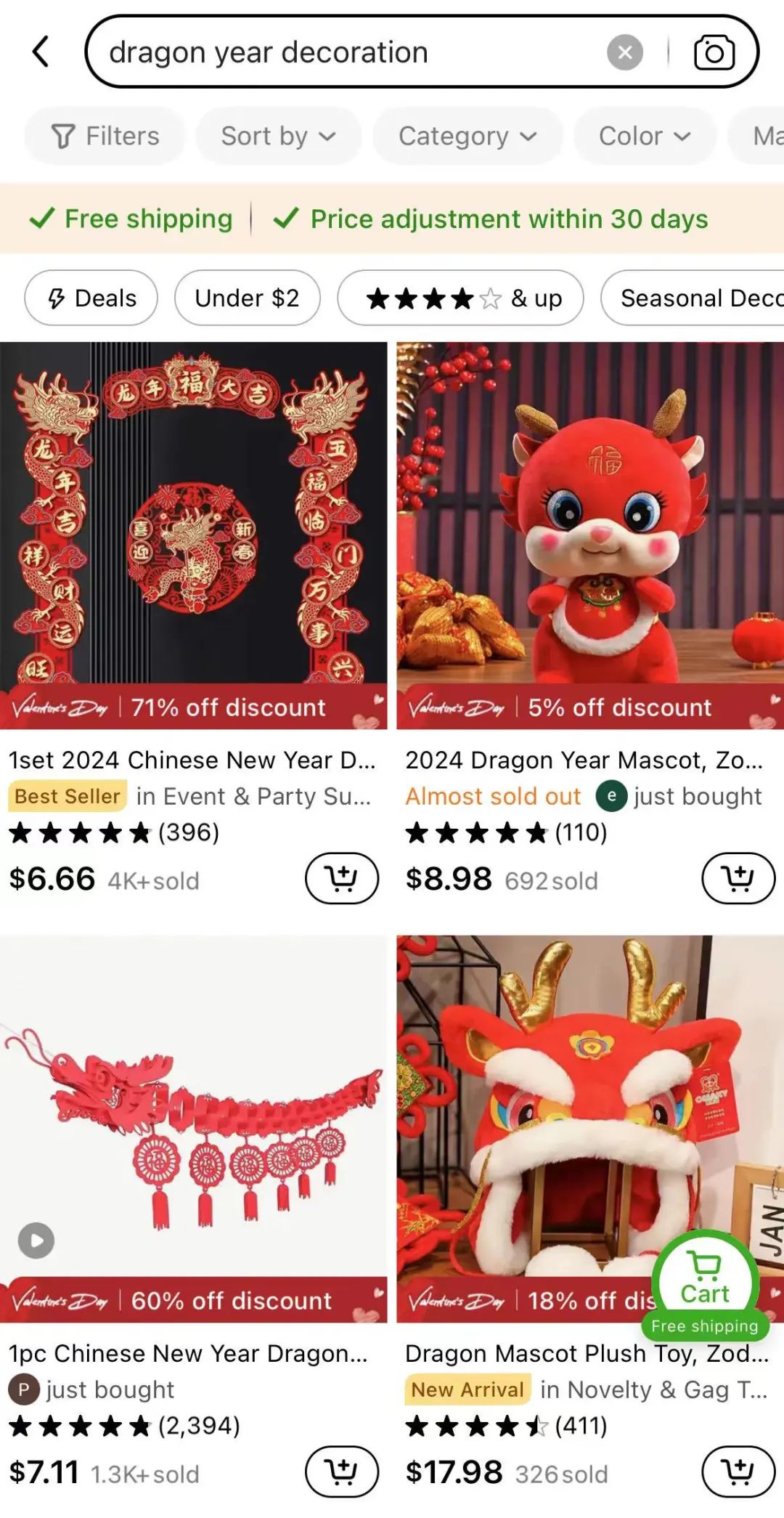This screenshot has width=784, height=1518.
Task: Open the Filters panel
Action: (104, 136)
